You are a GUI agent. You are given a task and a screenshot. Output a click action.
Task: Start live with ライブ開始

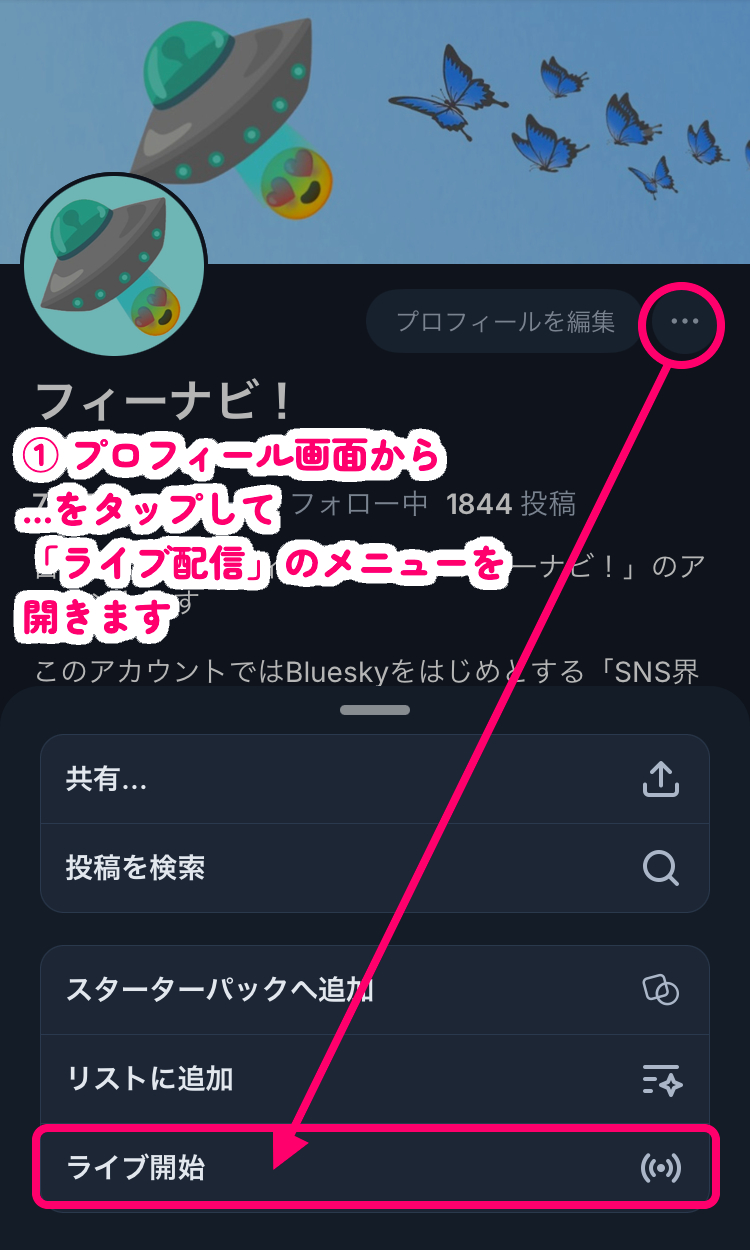coord(374,1167)
